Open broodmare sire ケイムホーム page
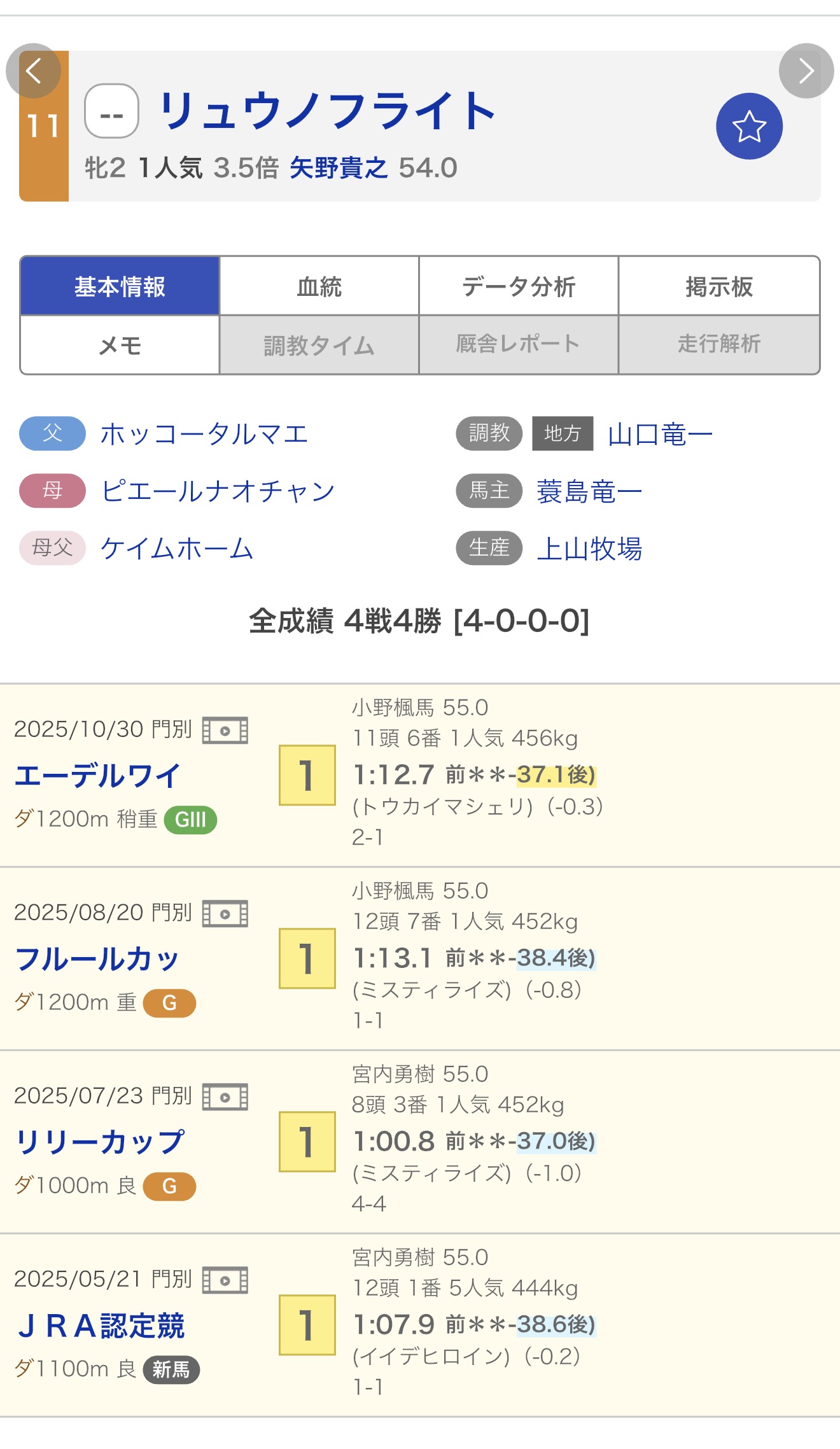The width and height of the screenshot is (840, 1449). [x=177, y=549]
